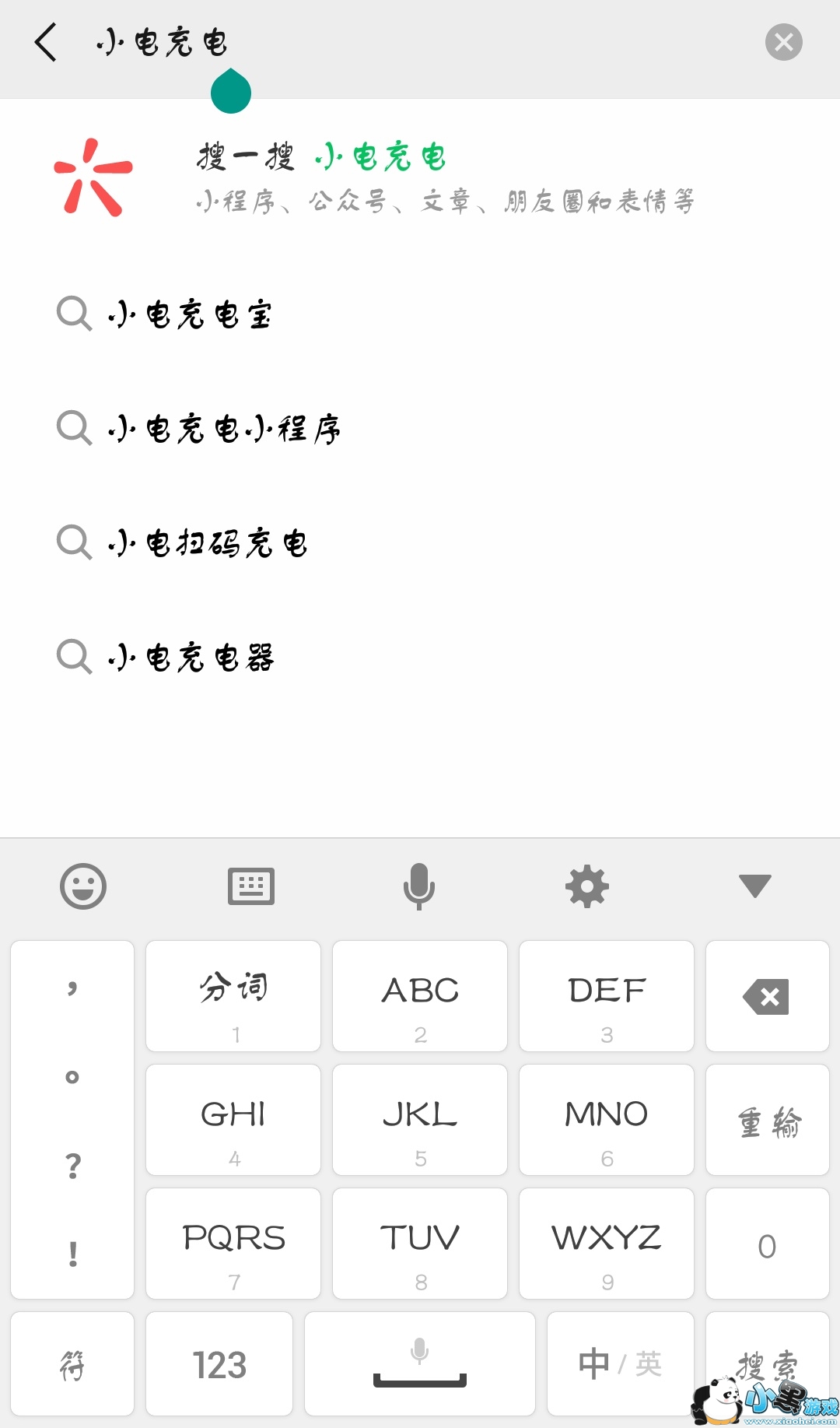Open keyboard settings gear
Screen dimensions: 840x1428
(587, 886)
